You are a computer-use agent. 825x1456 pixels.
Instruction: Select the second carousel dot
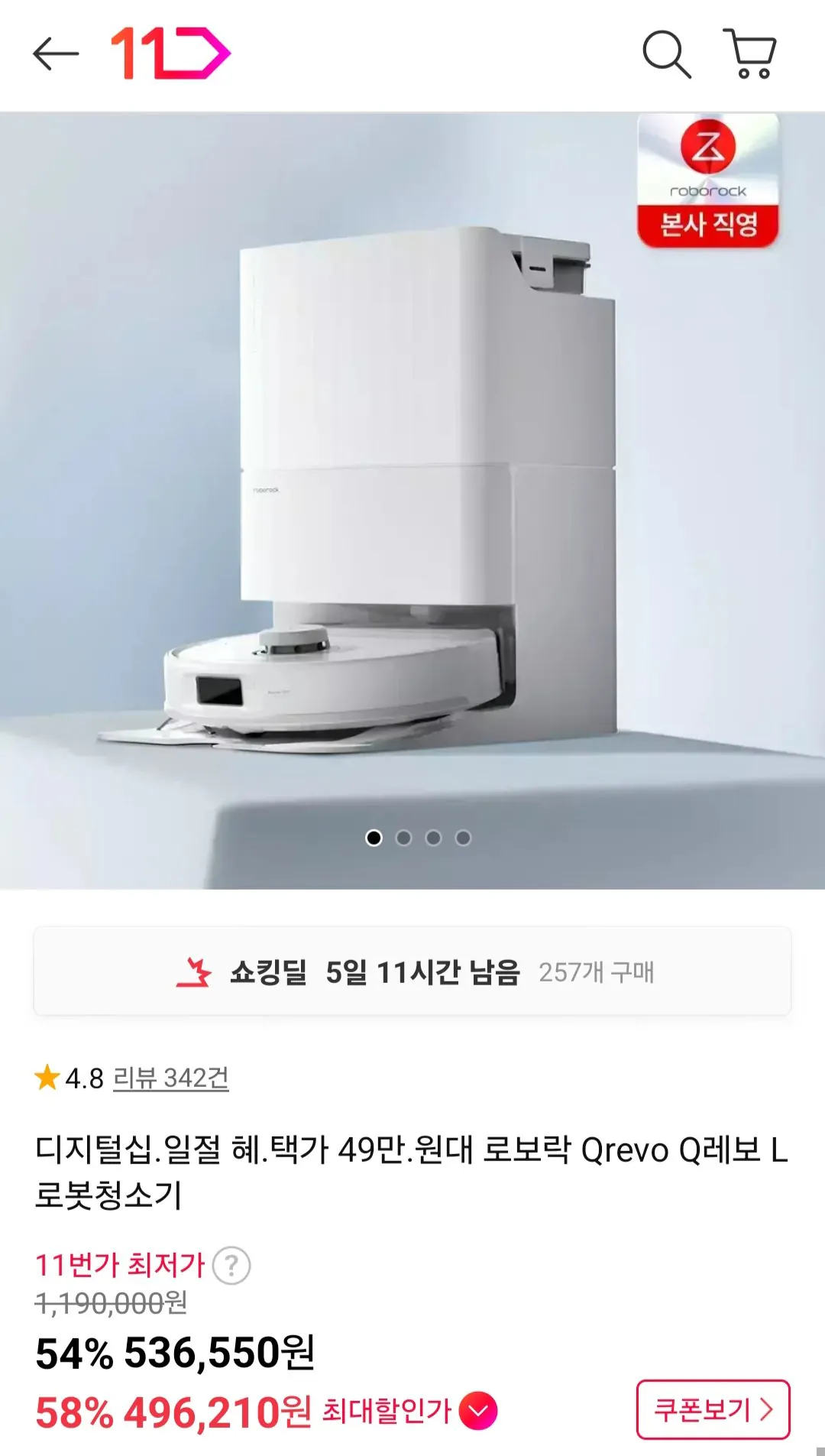(403, 838)
